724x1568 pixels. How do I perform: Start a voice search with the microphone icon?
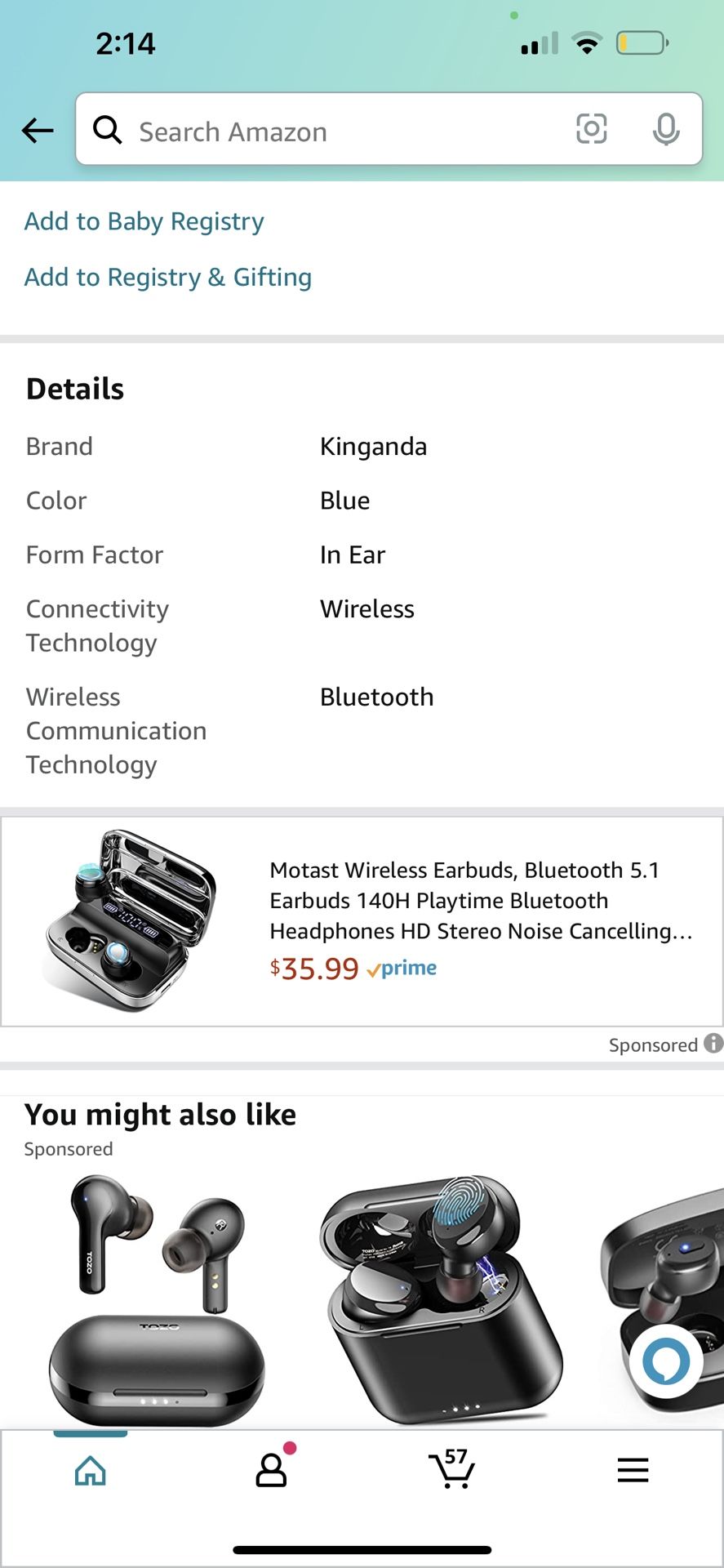coord(666,129)
